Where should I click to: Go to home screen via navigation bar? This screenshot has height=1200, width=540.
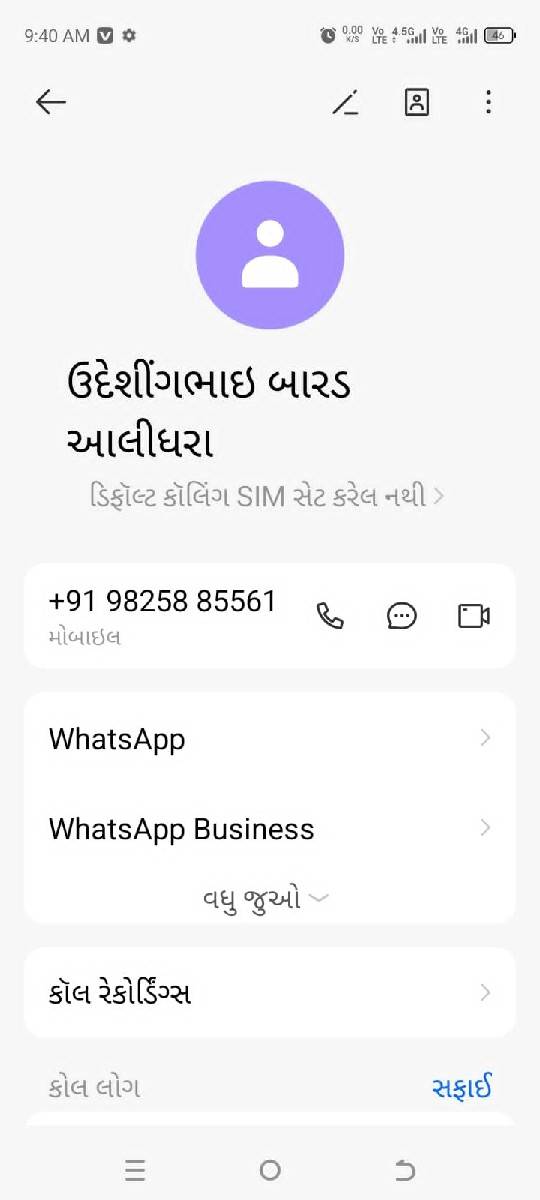pyautogui.click(x=270, y=1170)
